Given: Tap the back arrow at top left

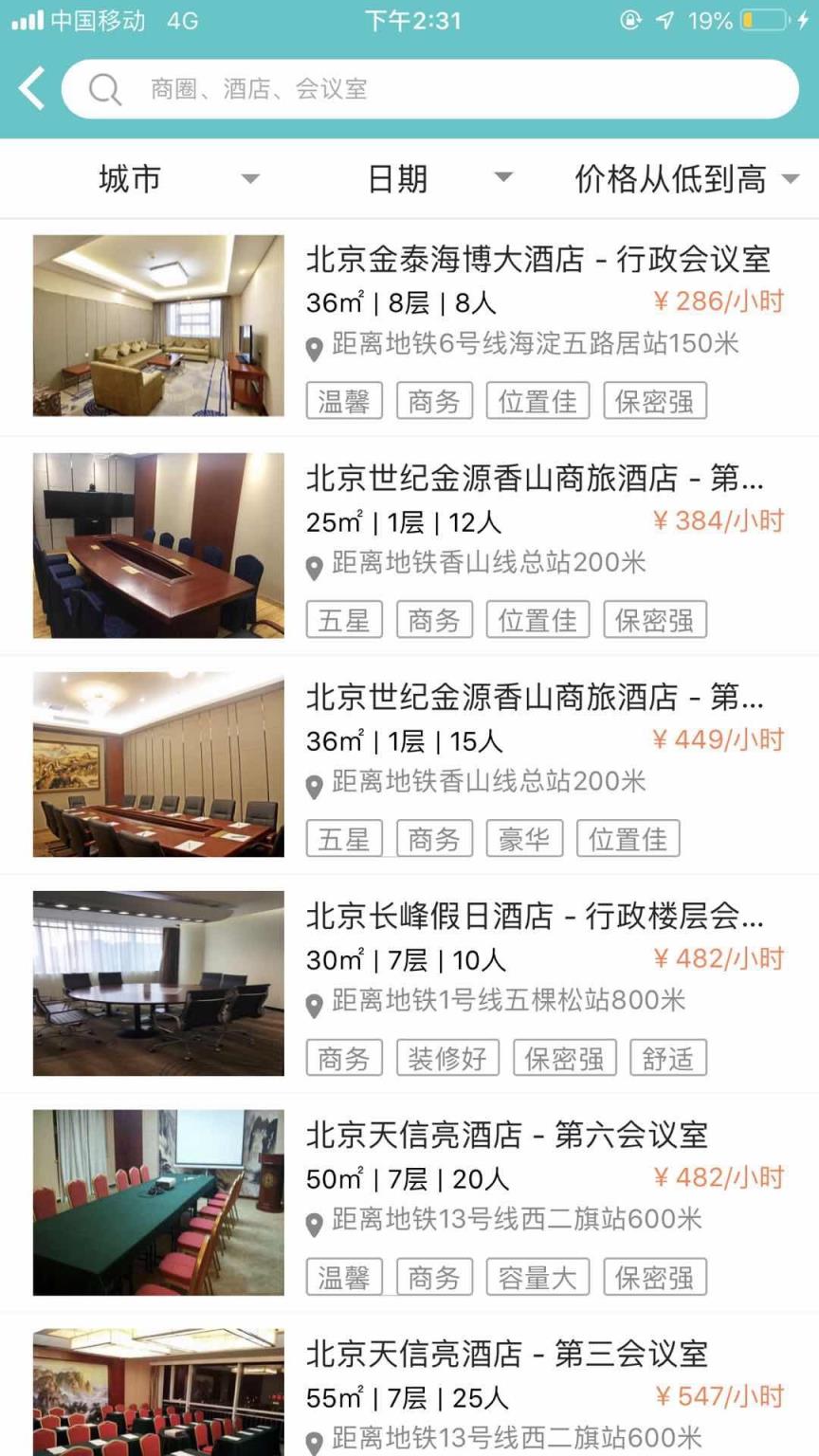Looking at the screenshot, I should 31,87.
